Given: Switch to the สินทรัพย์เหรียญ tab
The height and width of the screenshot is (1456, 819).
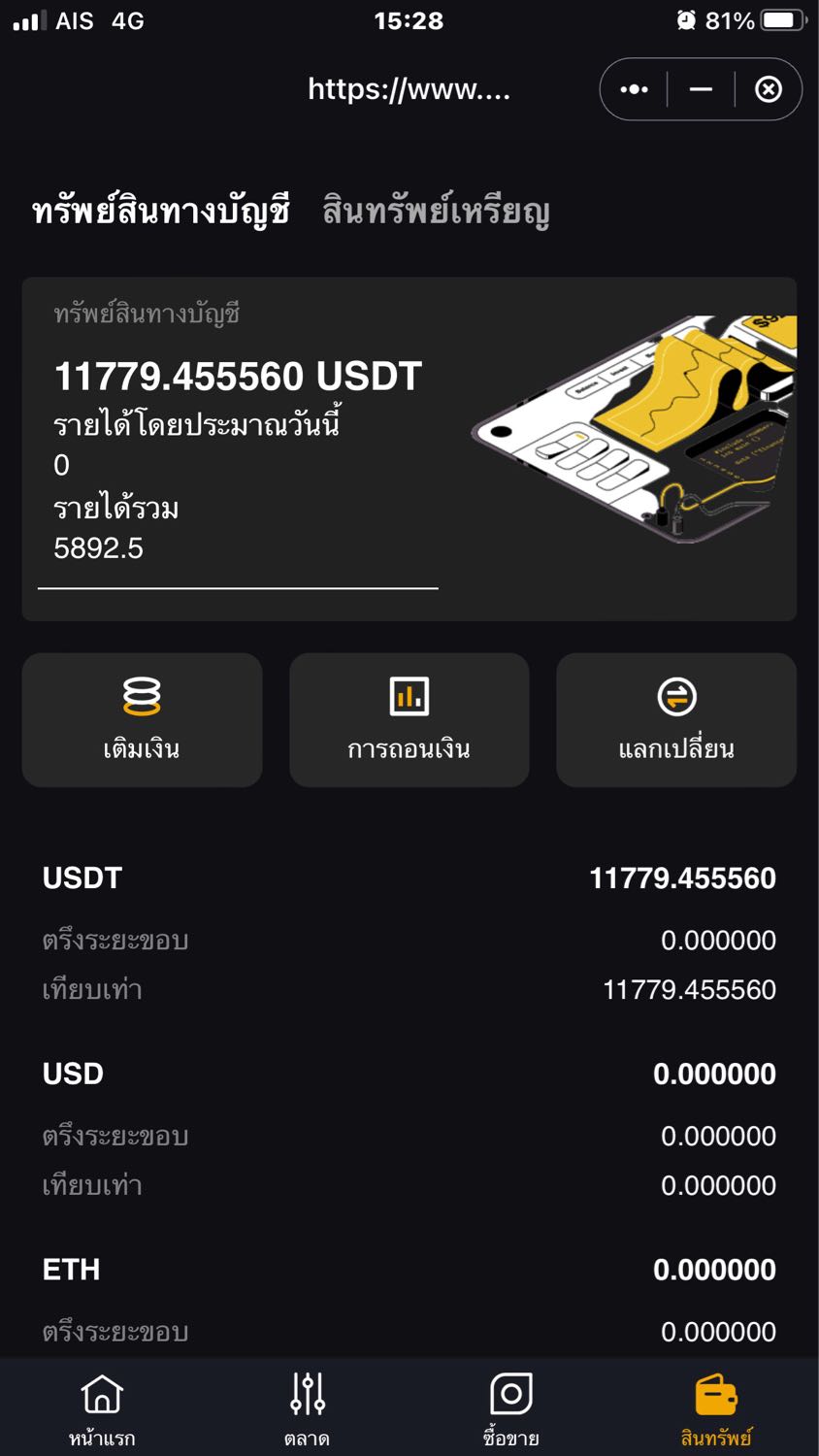Looking at the screenshot, I should pyautogui.click(x=436, y=211).
